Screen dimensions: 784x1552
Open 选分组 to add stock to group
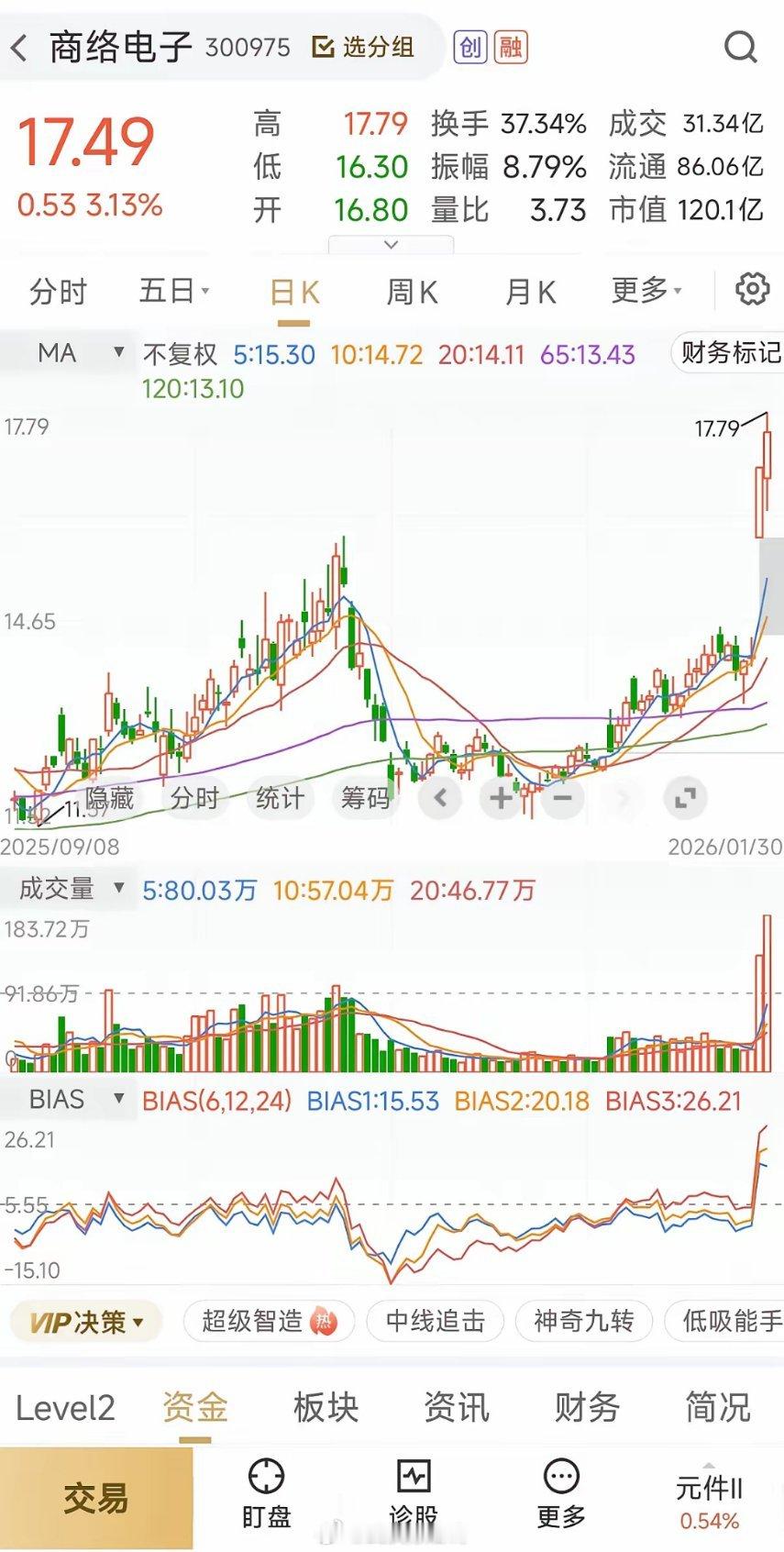tap(365, 47)
